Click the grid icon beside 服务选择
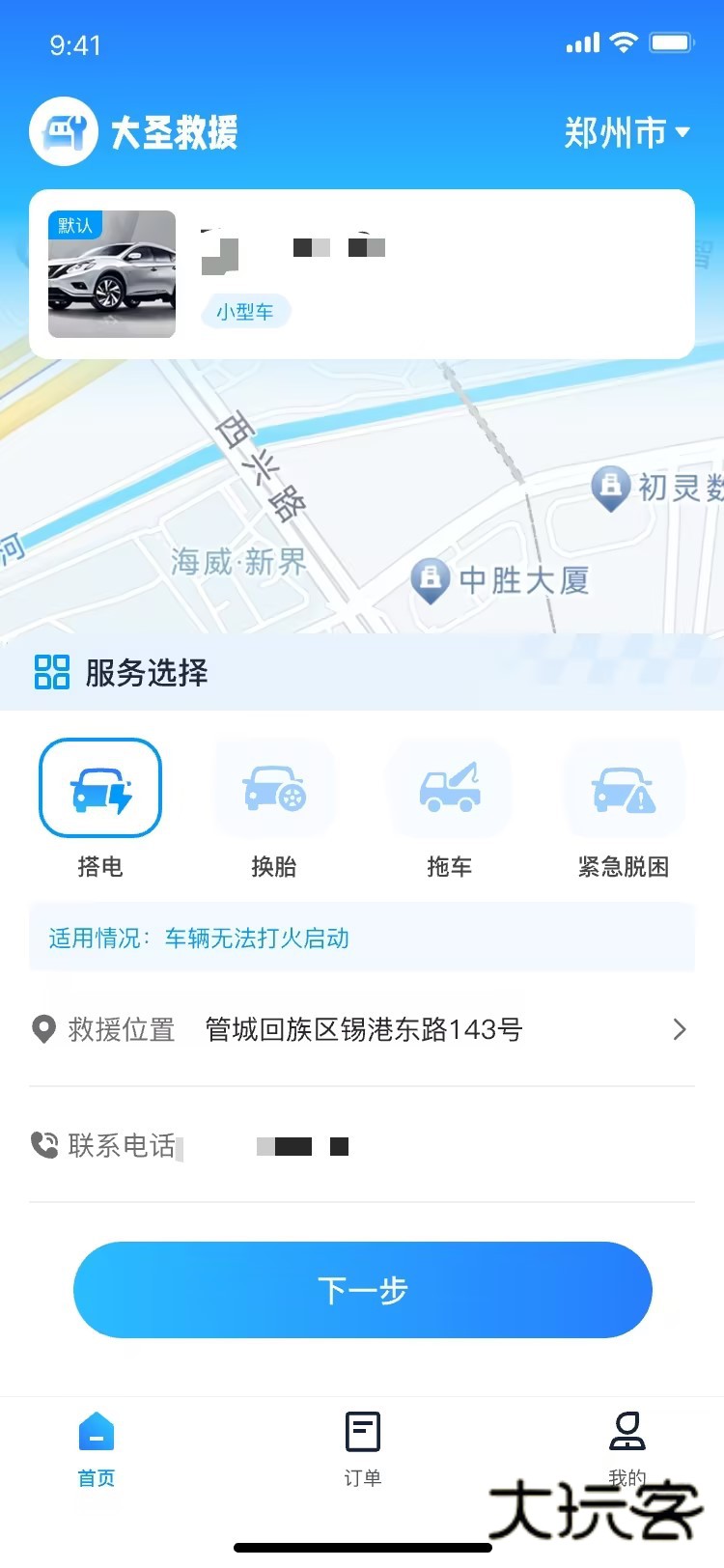 [53, 673]
